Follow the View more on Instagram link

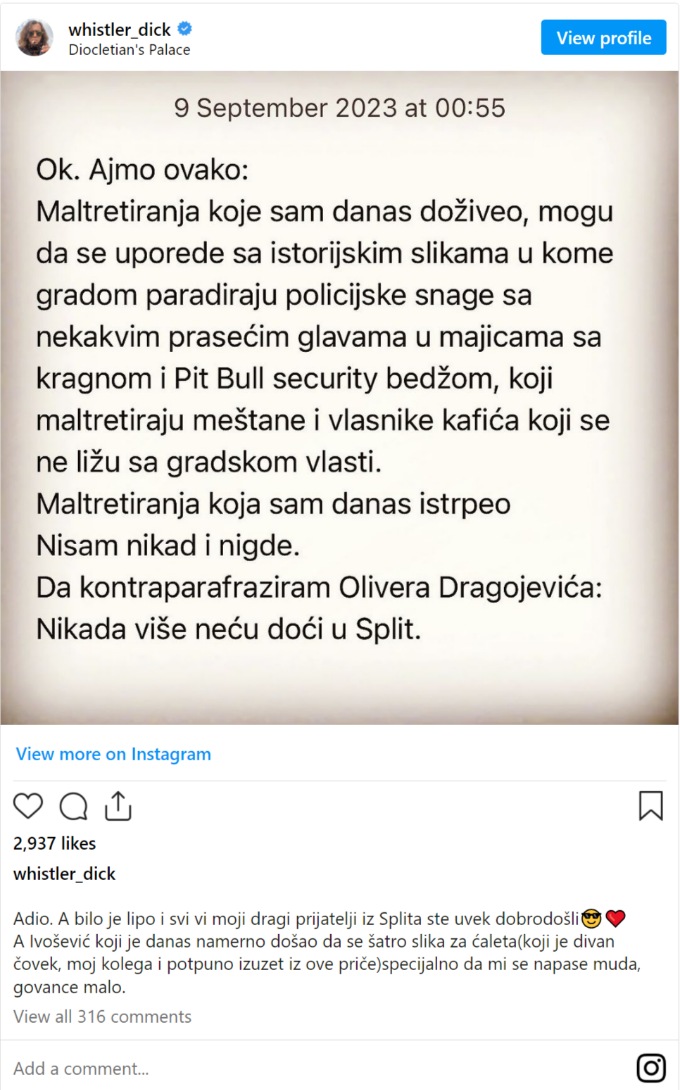(113, 754)
